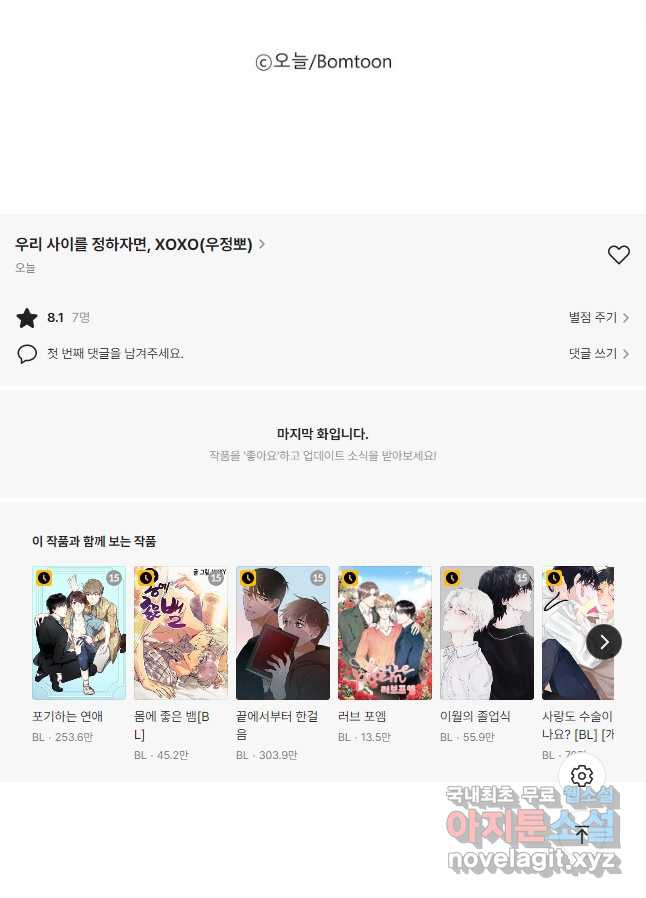Open the 이월의 졸업식 webtoon card

click(487, 633)
